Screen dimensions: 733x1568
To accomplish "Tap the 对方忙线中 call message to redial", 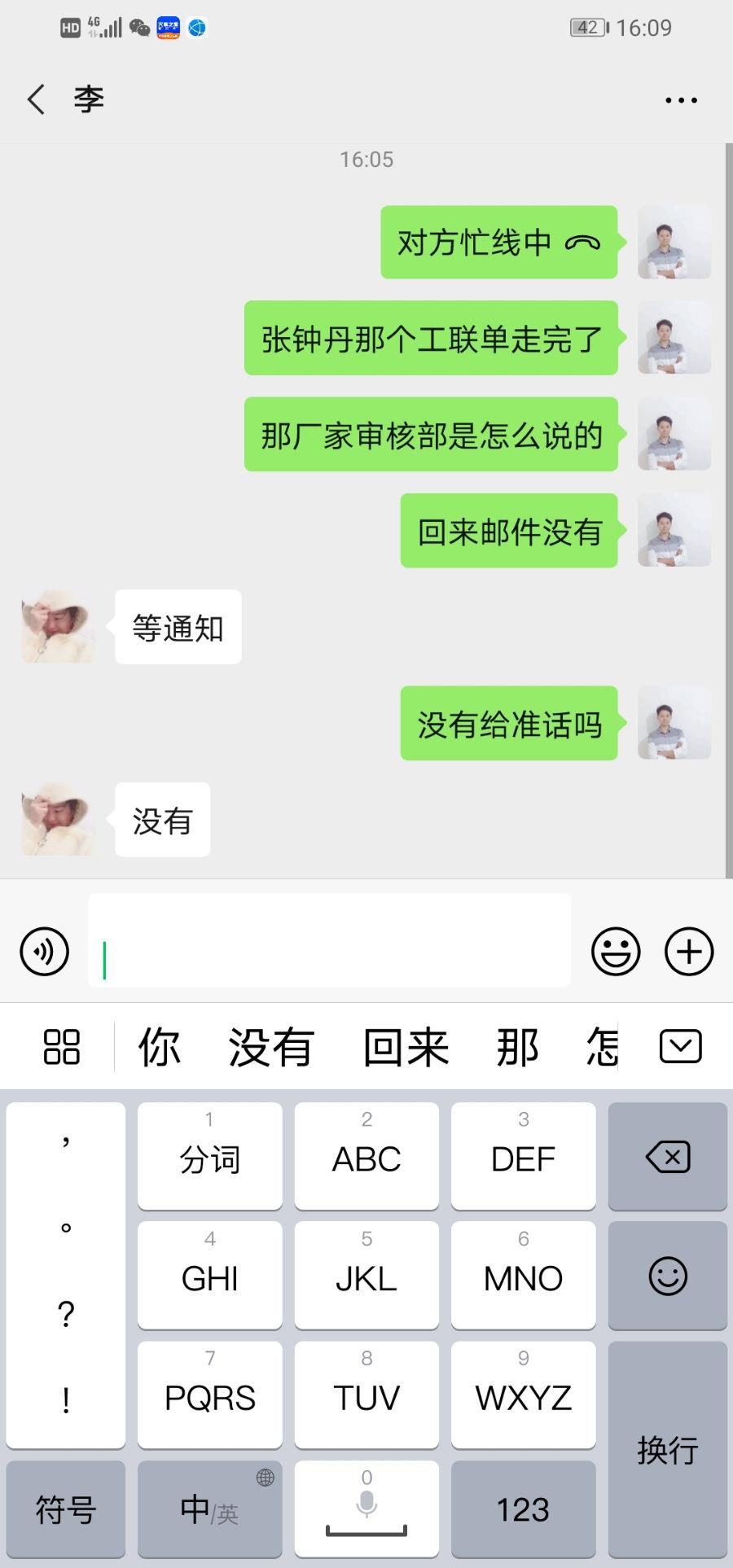I will pos(498,243).
